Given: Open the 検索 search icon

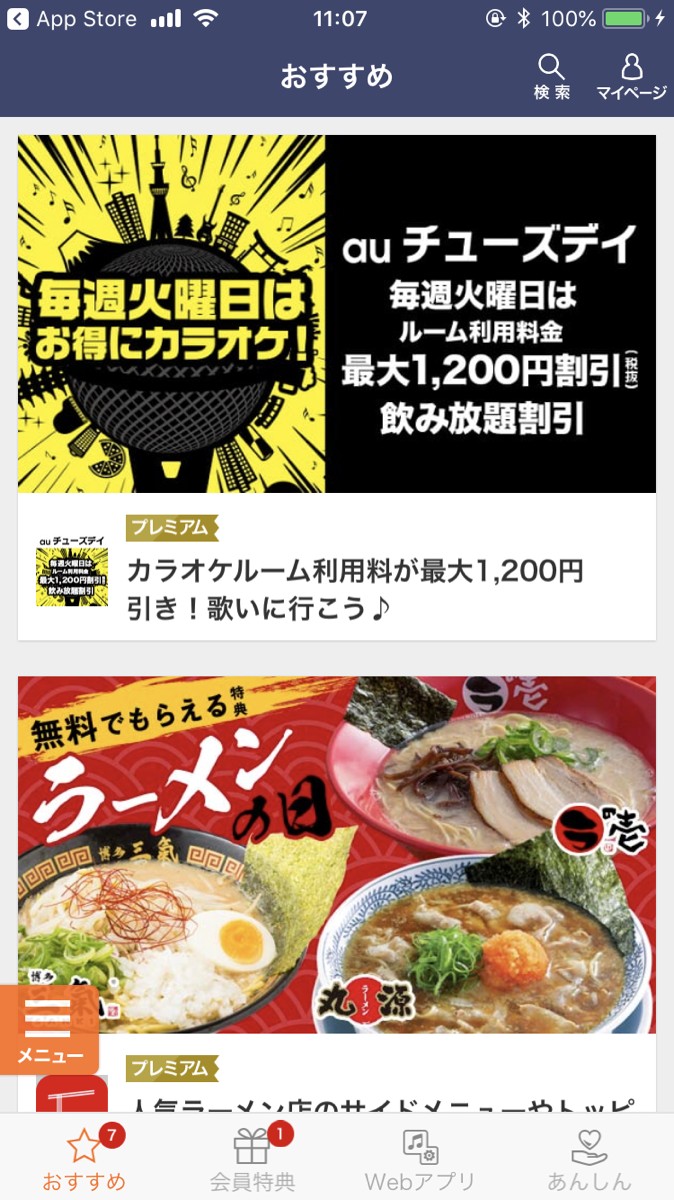Looking at the screenshot, I should 551,77.
